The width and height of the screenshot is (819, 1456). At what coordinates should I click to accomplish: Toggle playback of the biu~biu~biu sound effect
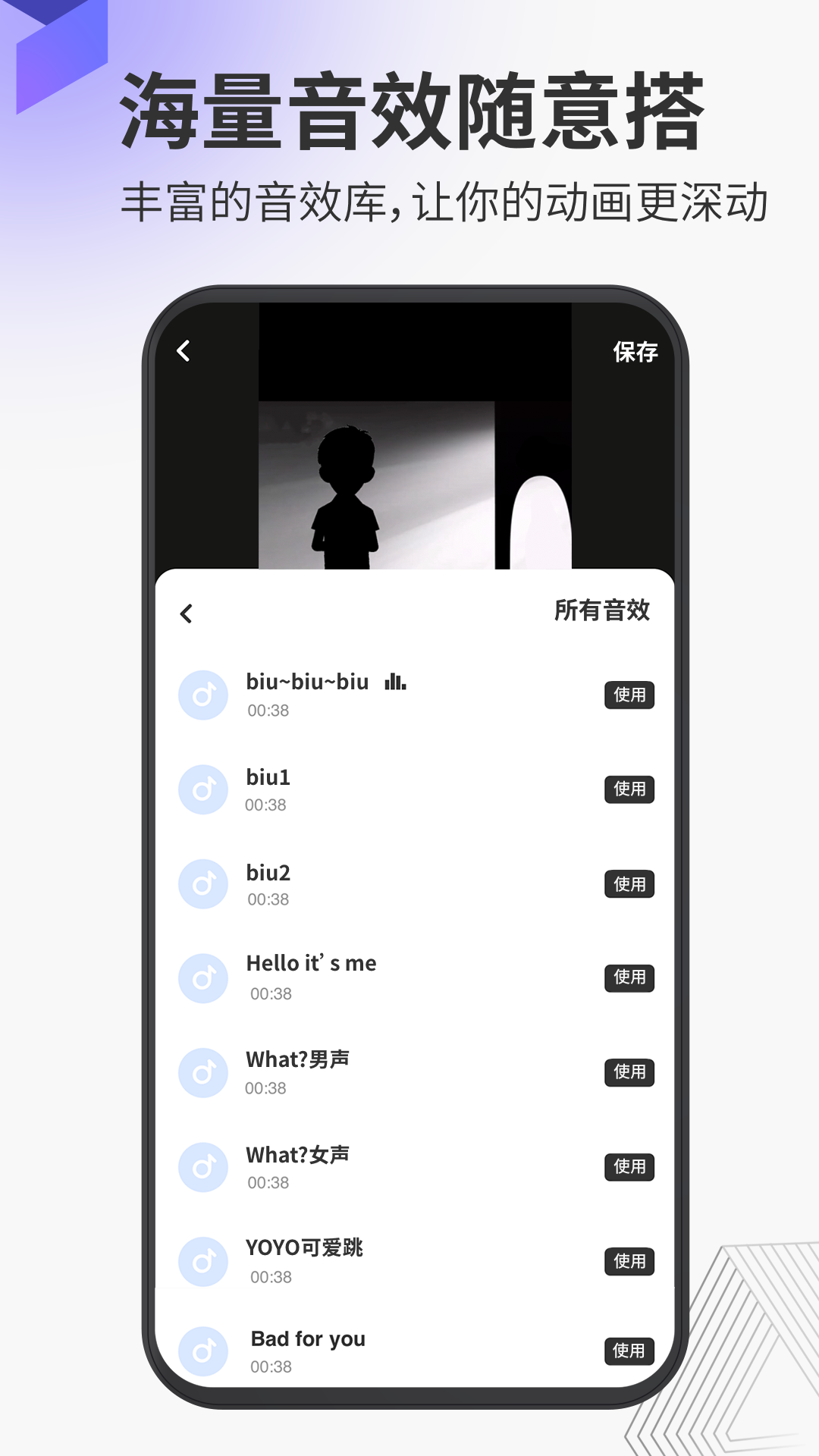(203, 694)
